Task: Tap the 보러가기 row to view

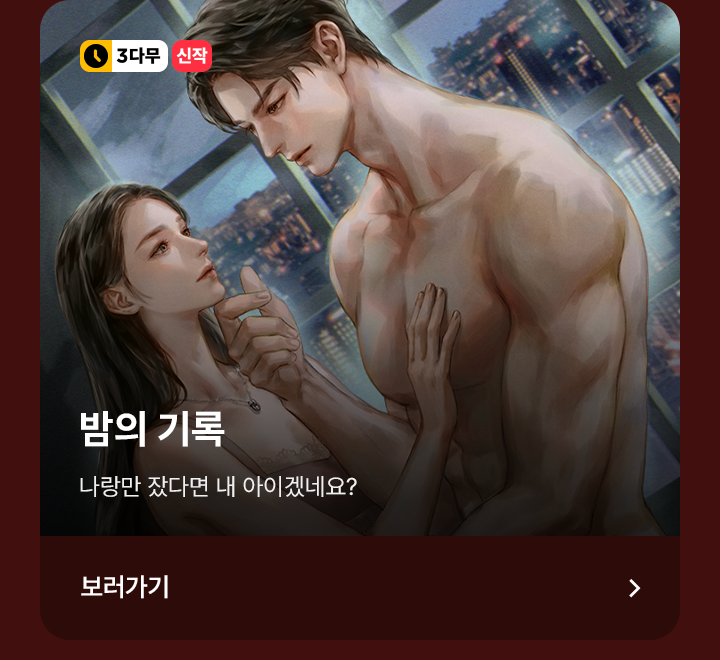Action: point(360,587)
